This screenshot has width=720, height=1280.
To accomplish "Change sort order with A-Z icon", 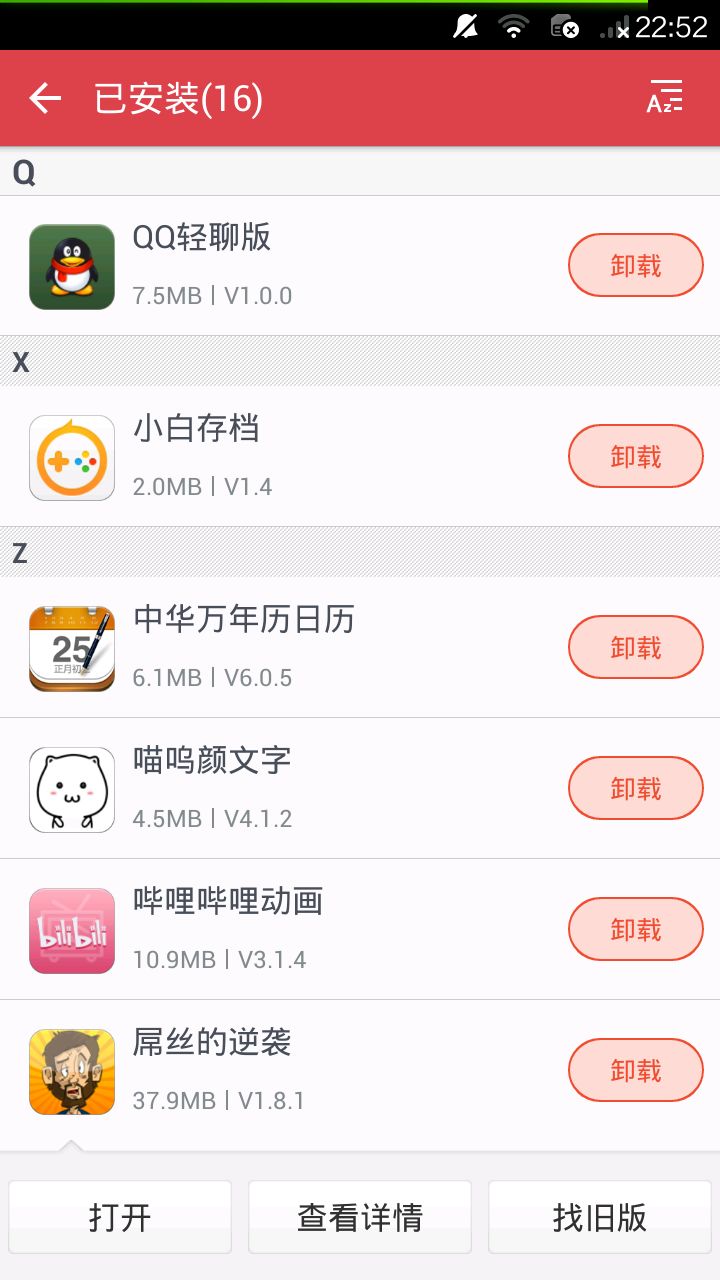I will pos(664,98).
